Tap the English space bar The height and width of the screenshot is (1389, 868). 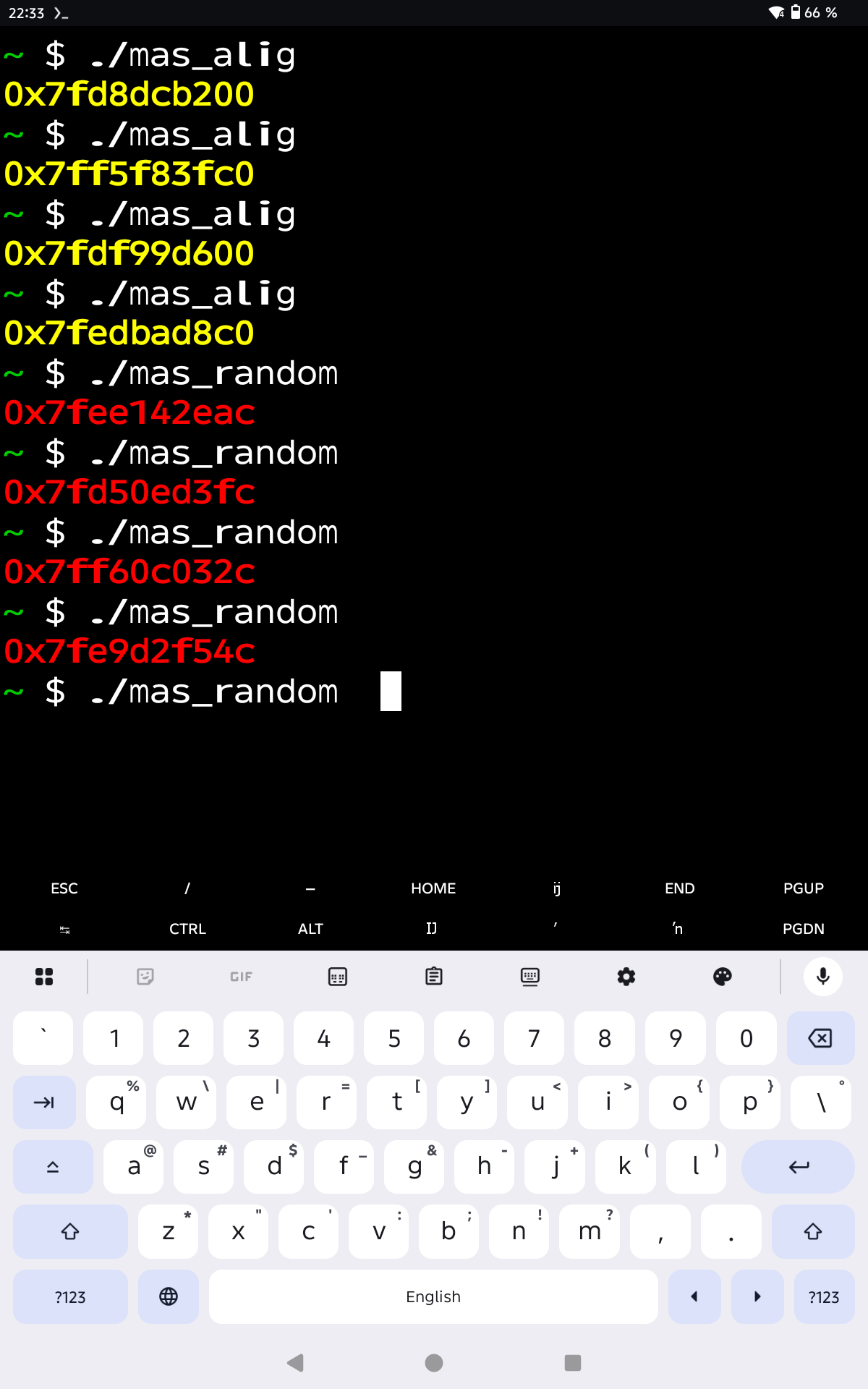click(x=433, y=1296)
